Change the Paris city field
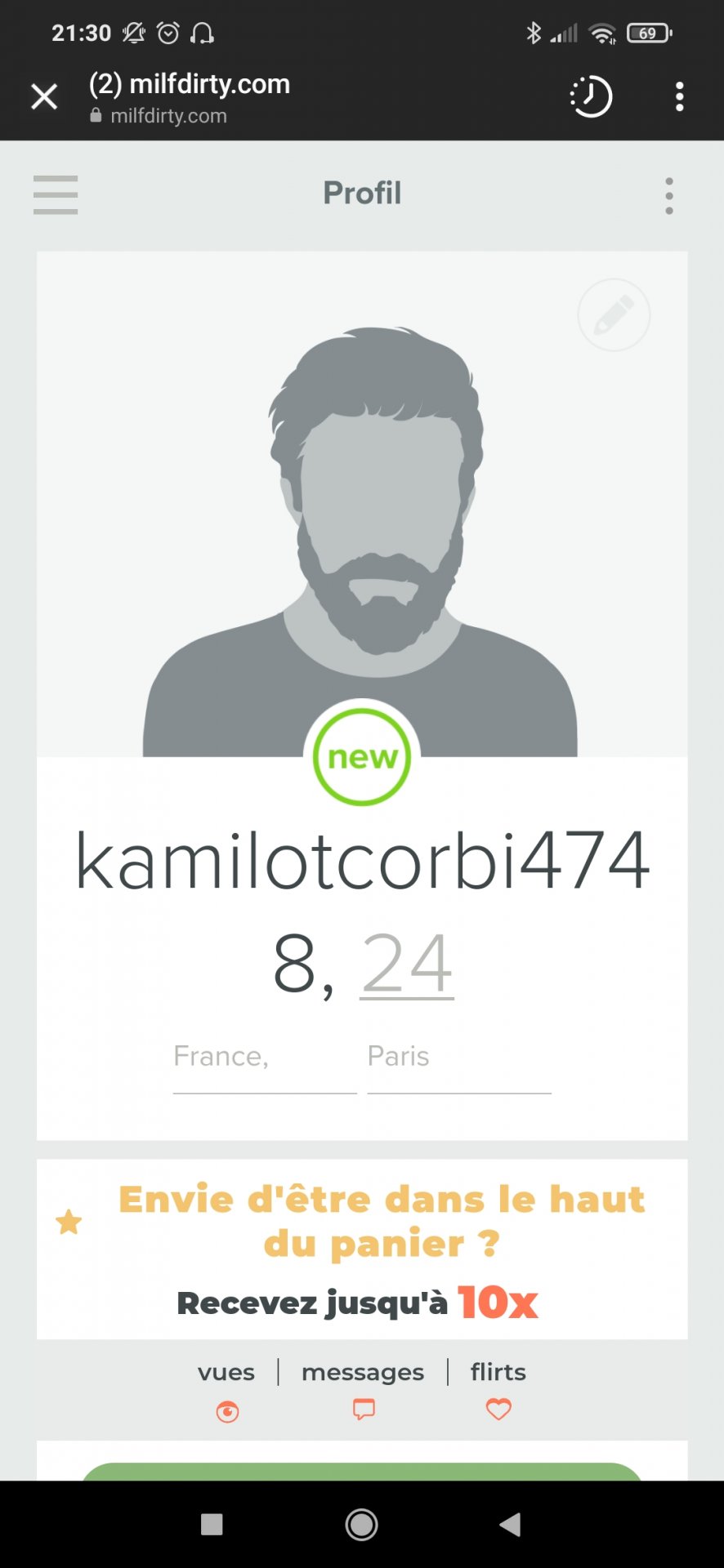Screen dimensions: 724x1568 (459, 1062)
